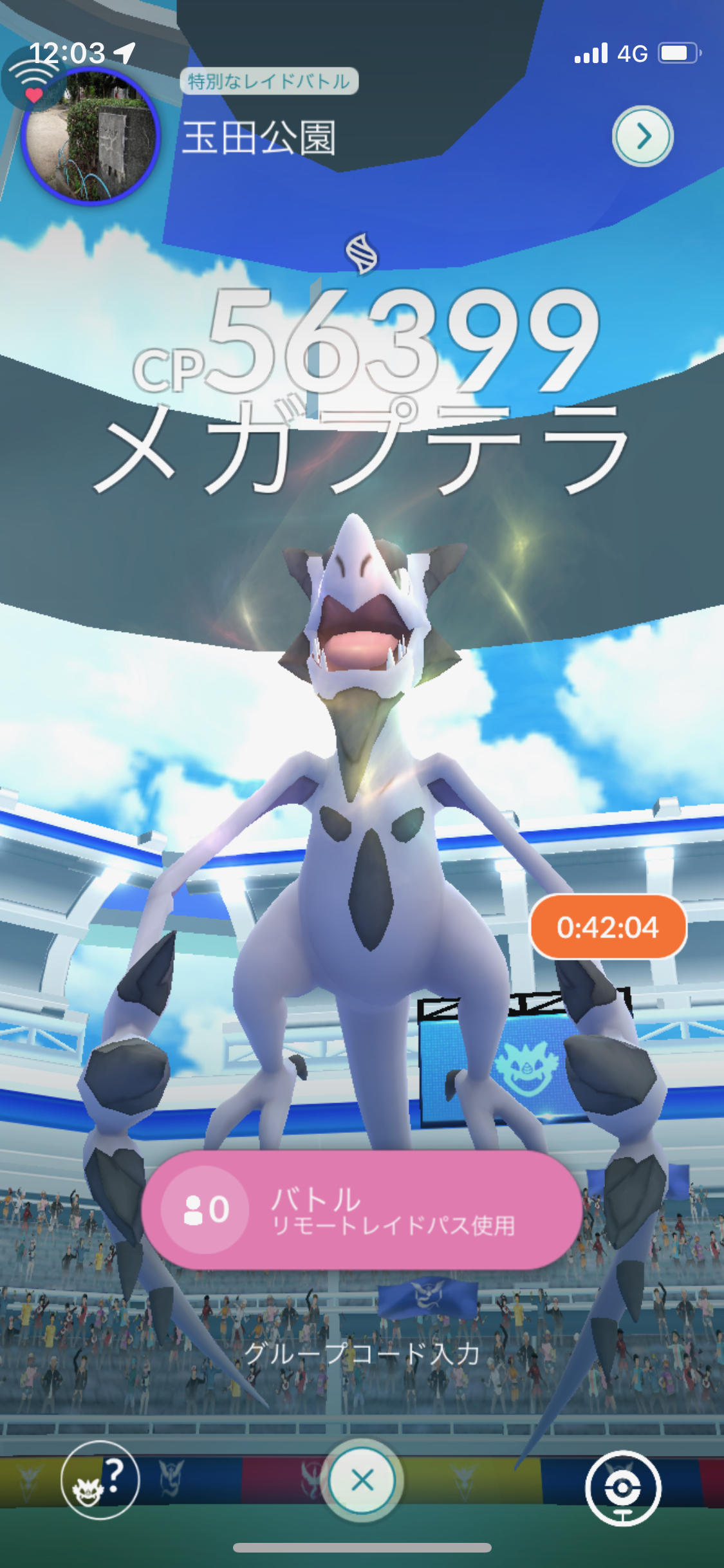Tap the pink バトル remote raid button

click(x=362, y=1210)
